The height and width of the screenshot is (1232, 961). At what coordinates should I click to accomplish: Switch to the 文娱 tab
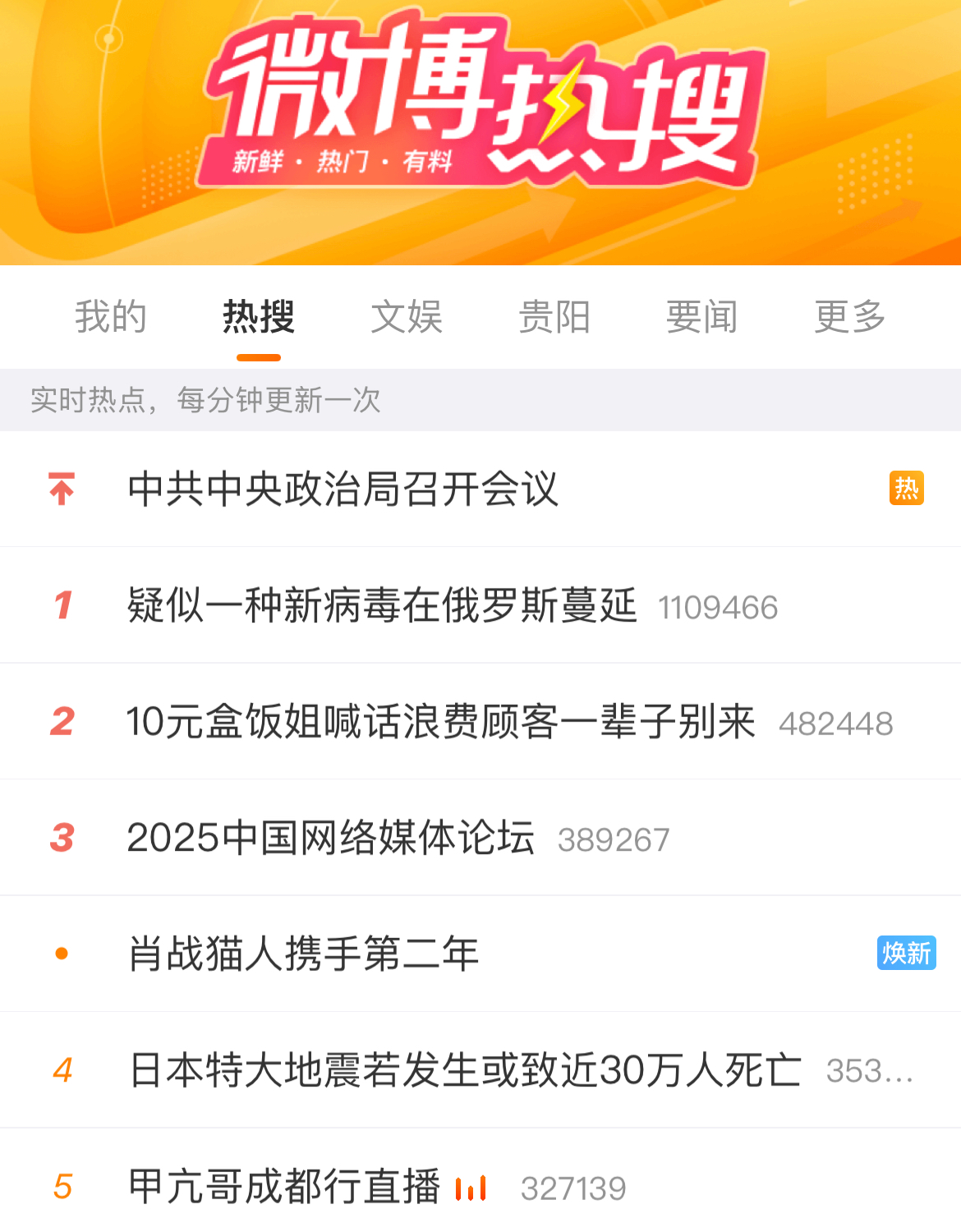coord(407,317)
